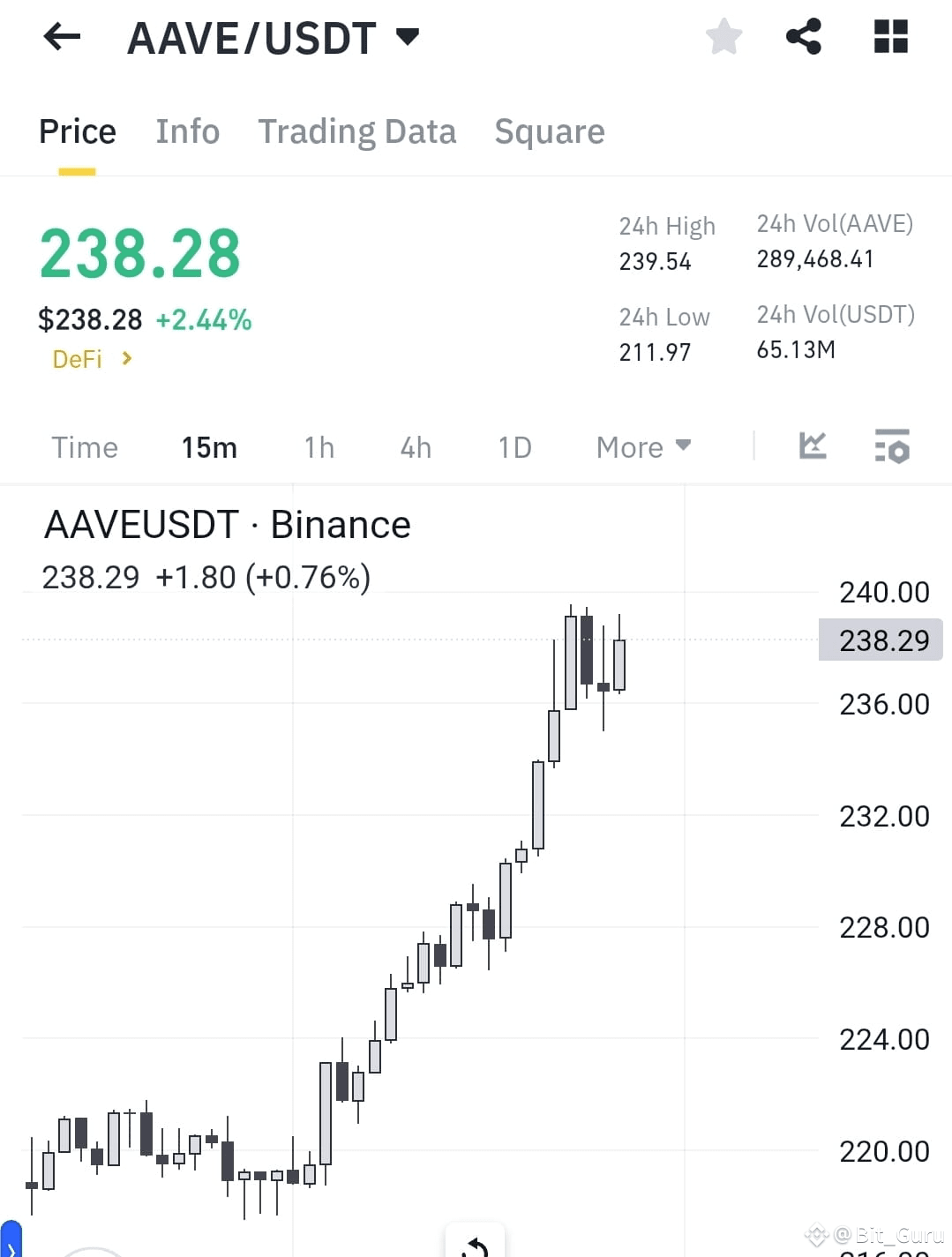Tap the 1h interval button

pos(318,447)
